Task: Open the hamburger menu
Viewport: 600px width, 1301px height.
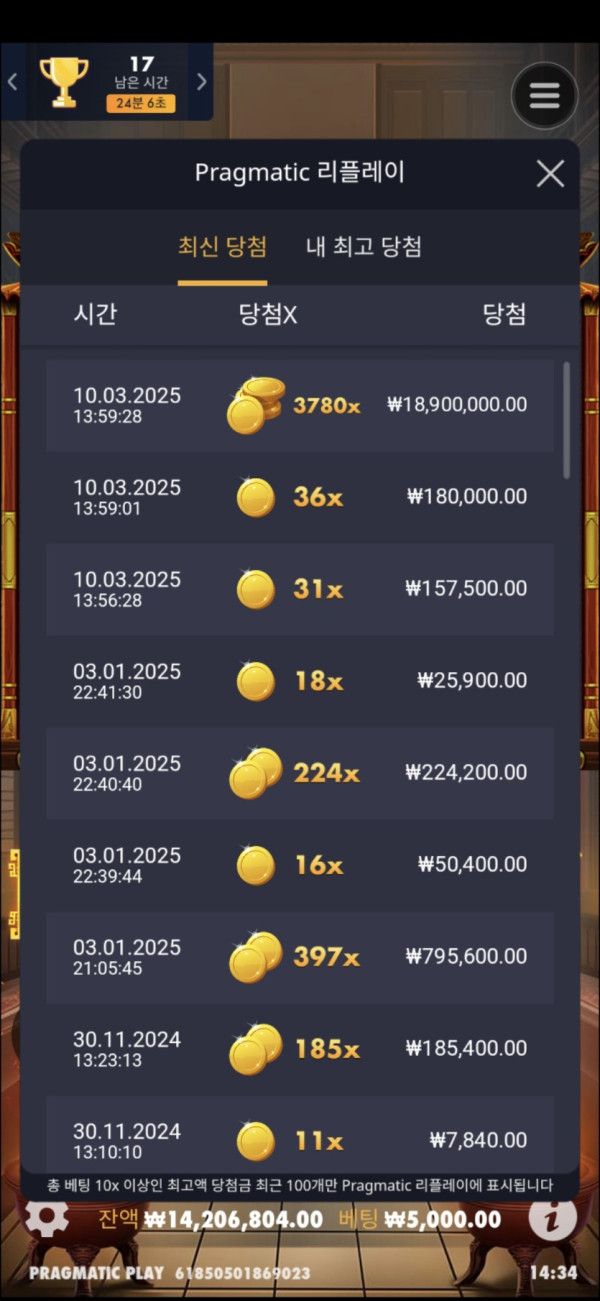Action: (x=544, y=95)
